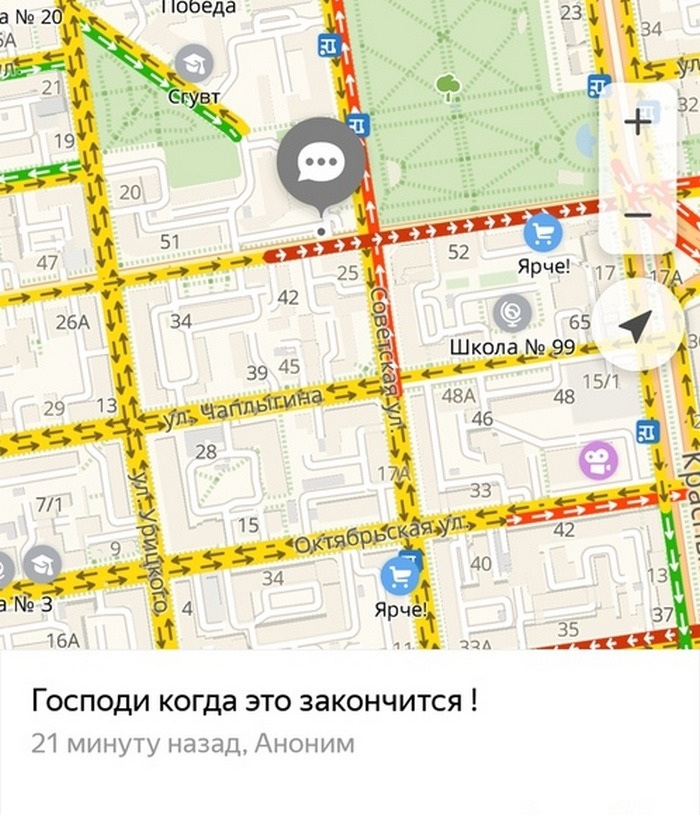Zoom in on the map

point(637,122)
